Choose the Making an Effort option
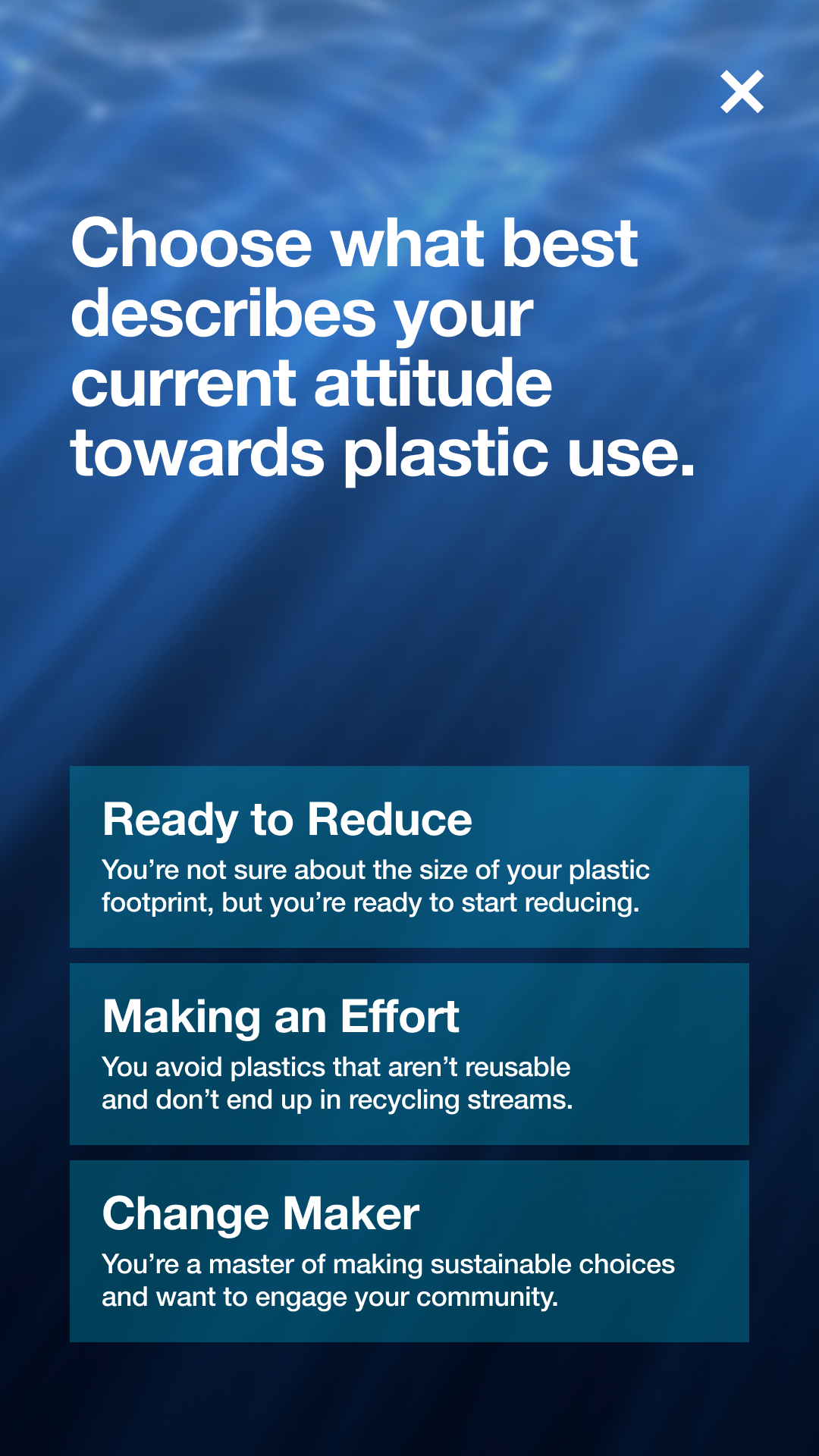This screenshot has height=1456, width=819. [409, 1053]
